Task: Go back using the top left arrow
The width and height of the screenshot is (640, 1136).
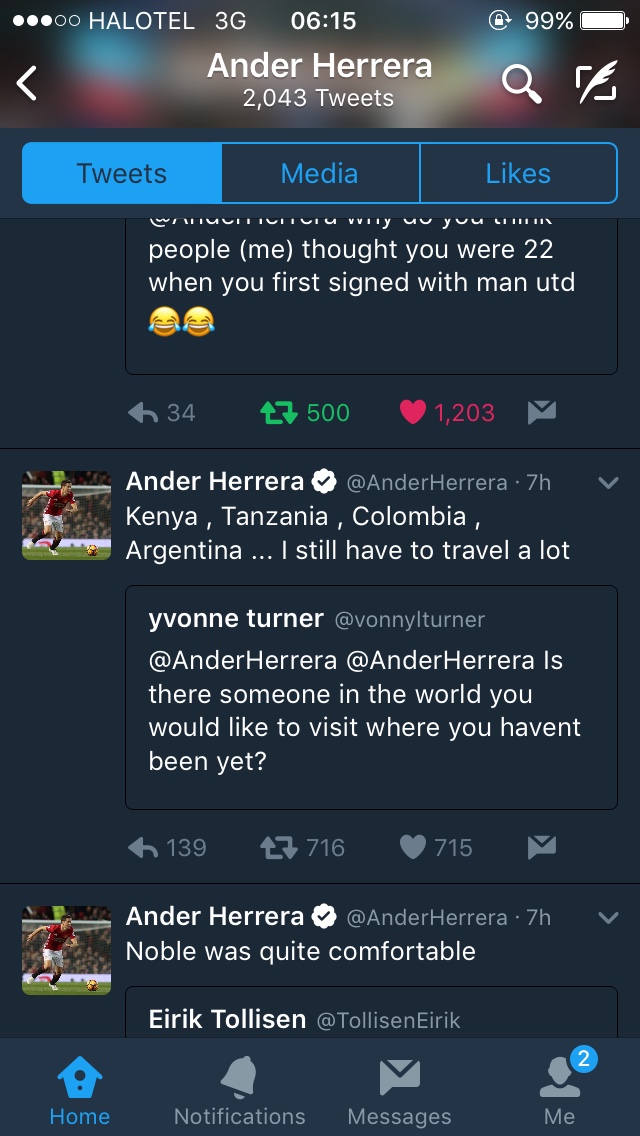Action: pyautogui.click(x=28, y=83)
